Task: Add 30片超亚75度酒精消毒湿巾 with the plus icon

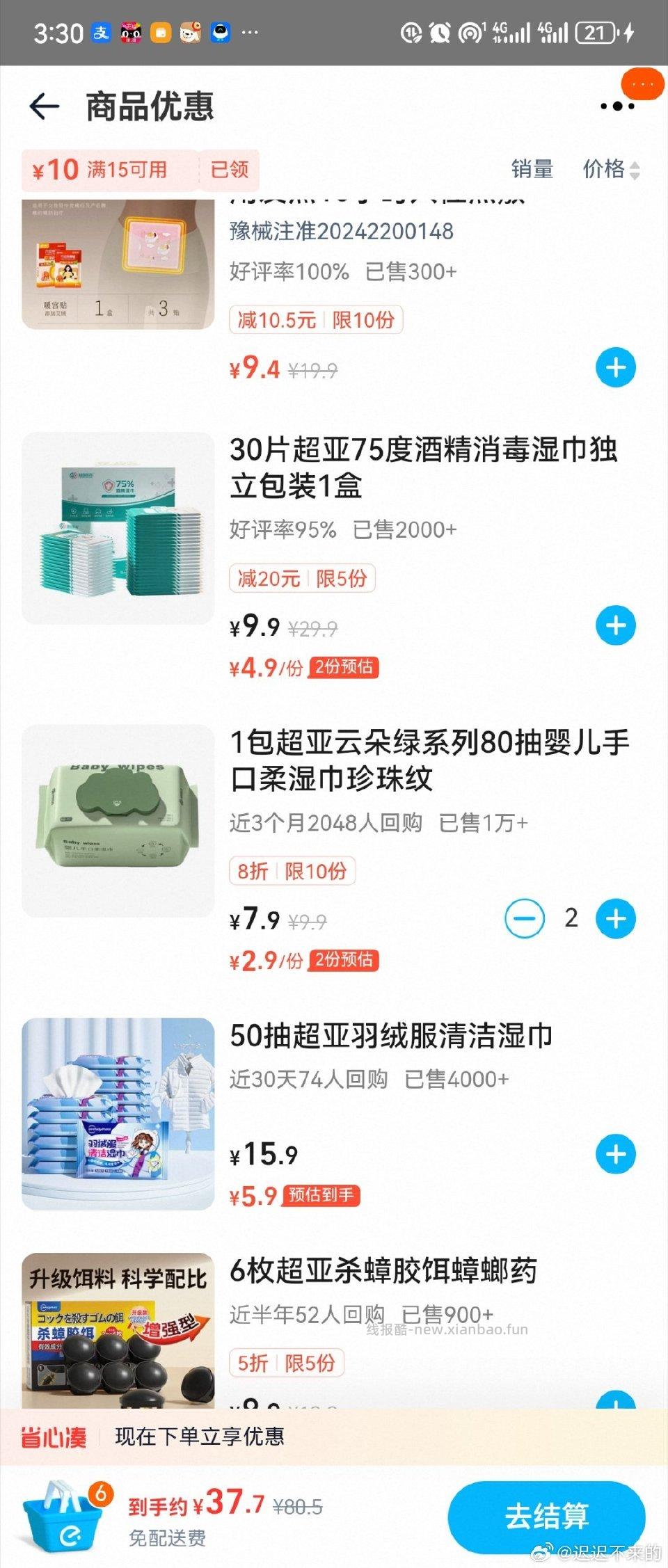Action: [x=615, y=625]
